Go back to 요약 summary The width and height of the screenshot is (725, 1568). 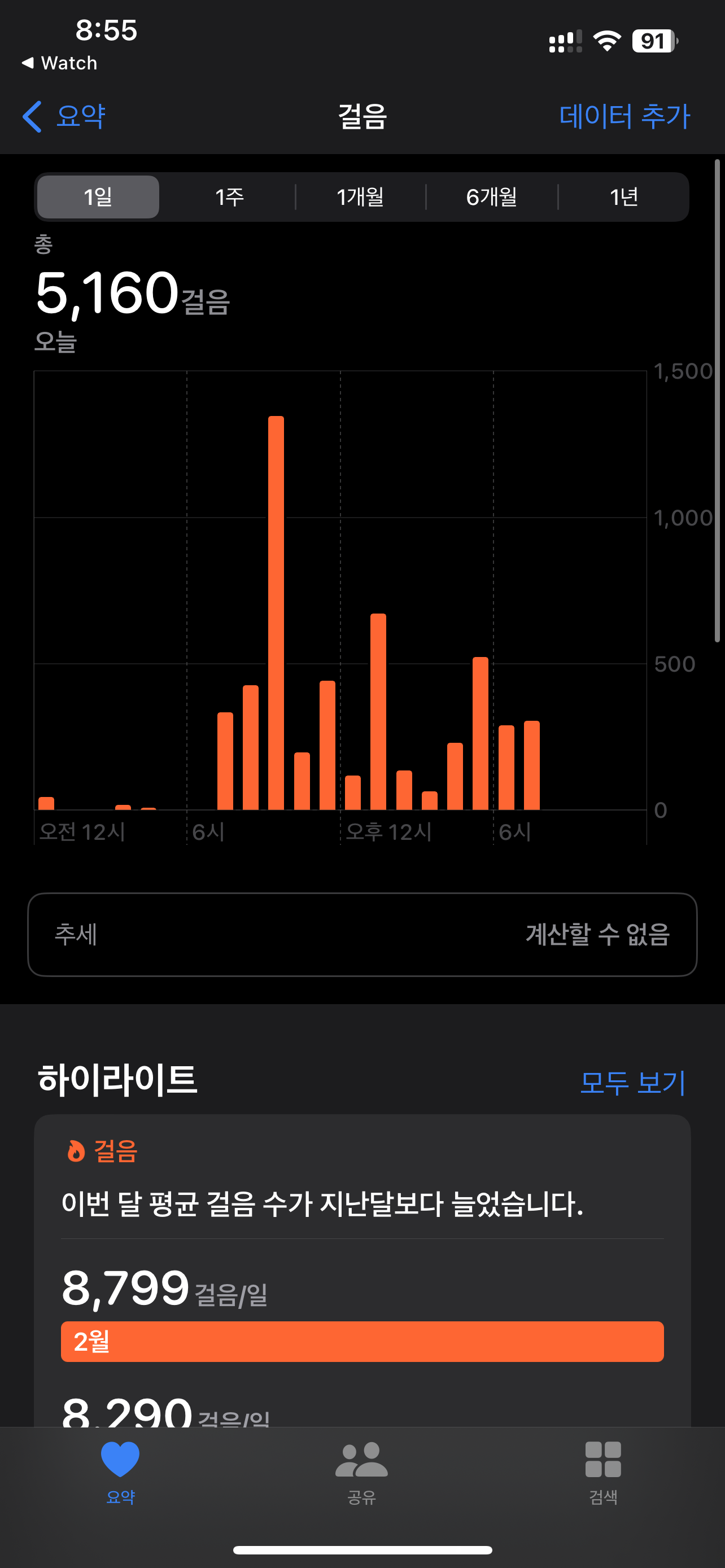click(x=64, y=116)
